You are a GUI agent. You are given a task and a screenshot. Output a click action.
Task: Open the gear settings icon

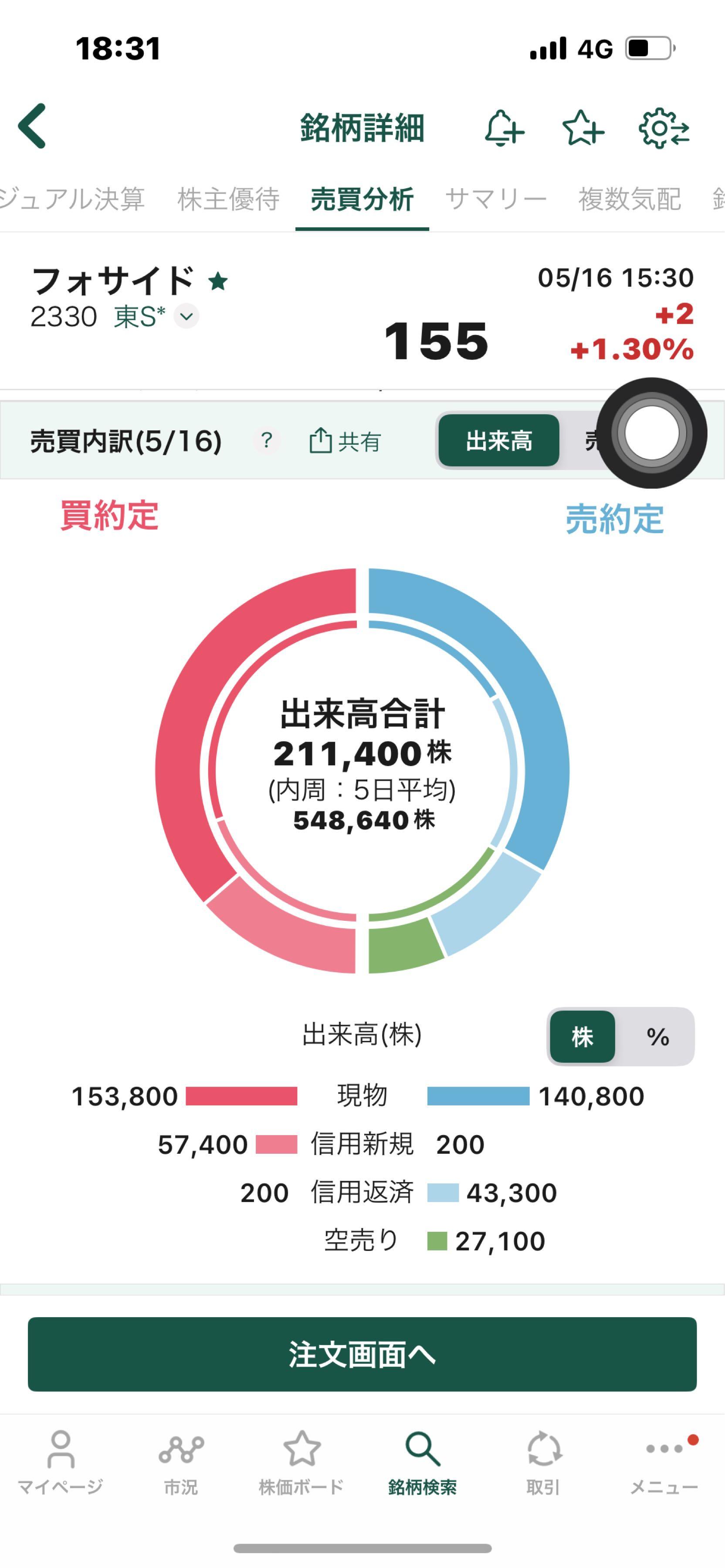664,128
